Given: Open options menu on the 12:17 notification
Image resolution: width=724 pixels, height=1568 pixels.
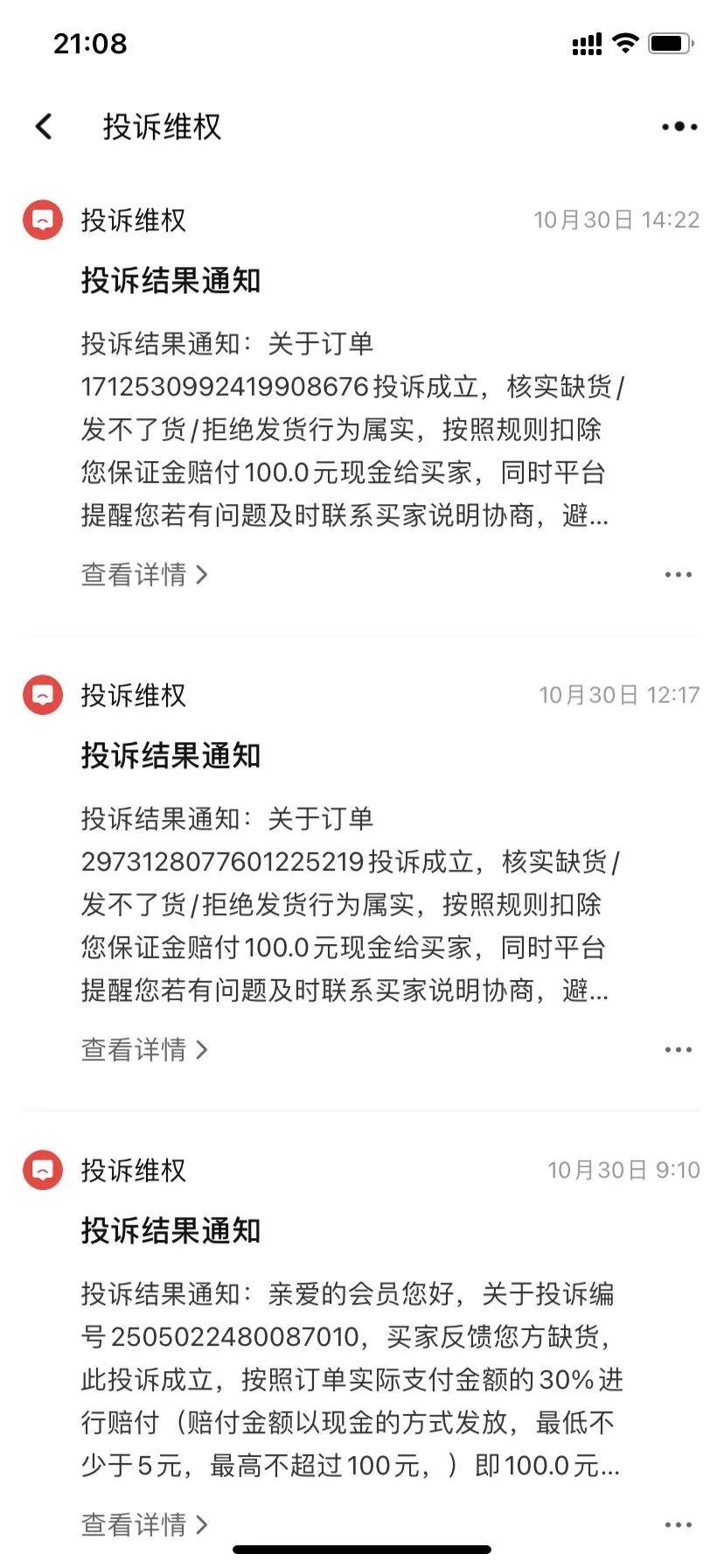Looking at the screenshot, I should click(678, 1049).
